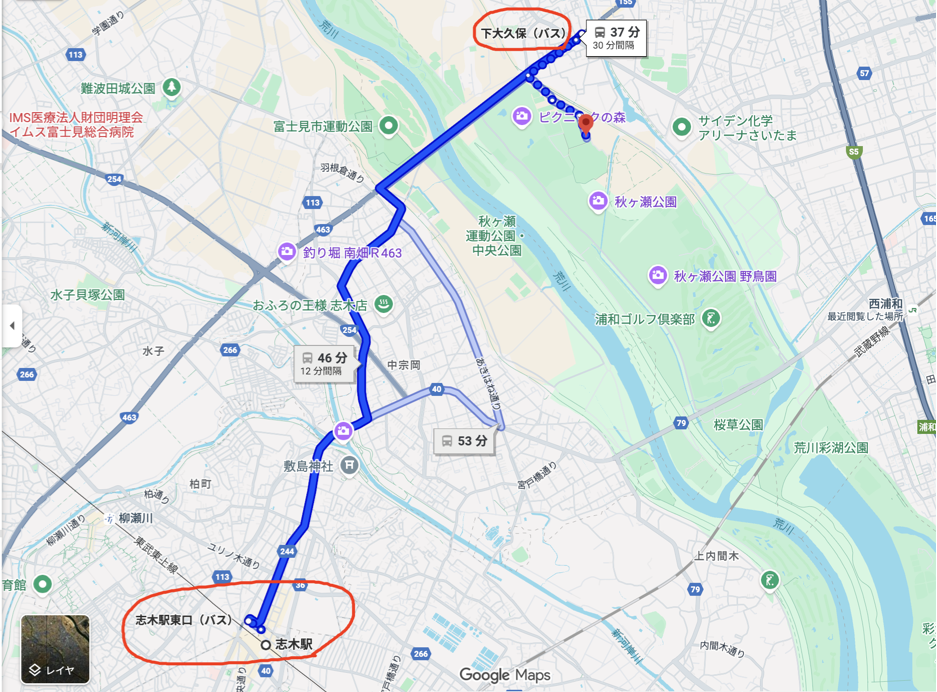The height and width of the screenshot is (692, 937).
Task: Tap the red destination pin
Action: click(x=586, y=124)
